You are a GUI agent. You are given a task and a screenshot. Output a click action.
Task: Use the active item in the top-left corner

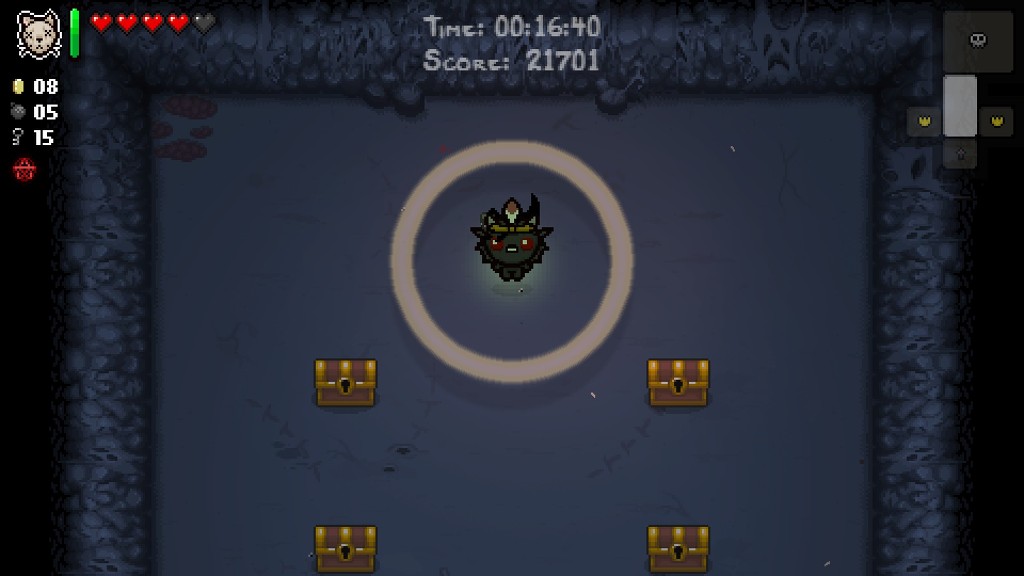[39, 33]
